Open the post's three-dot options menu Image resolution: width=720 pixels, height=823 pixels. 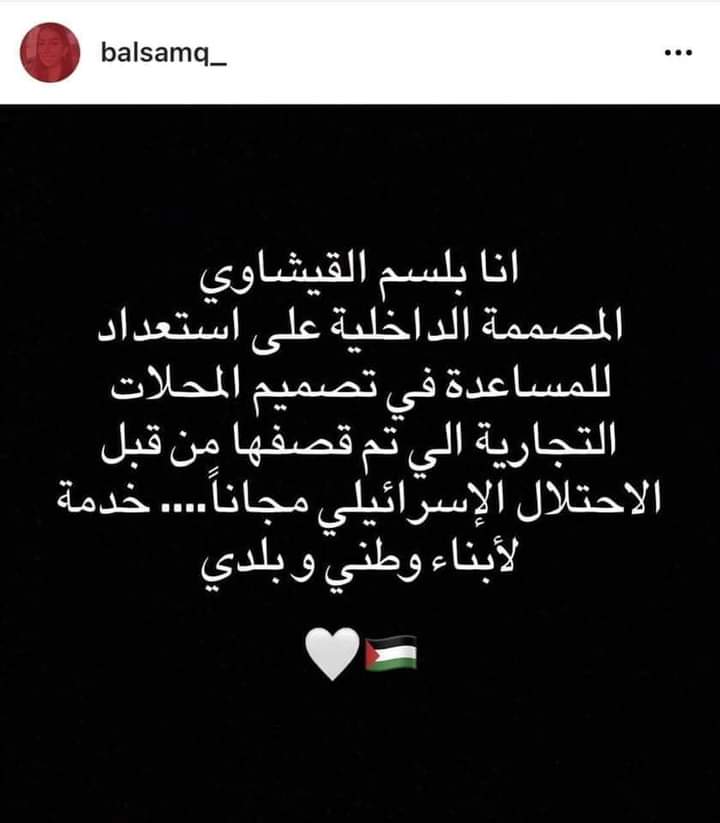coord(678,53)
